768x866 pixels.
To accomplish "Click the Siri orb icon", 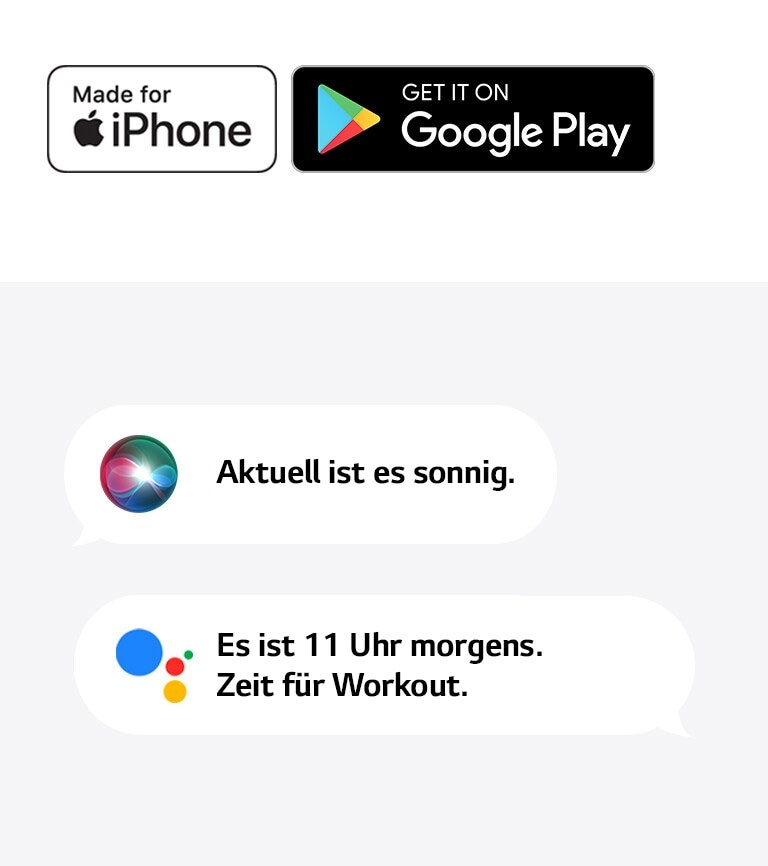I will point(138,474).
